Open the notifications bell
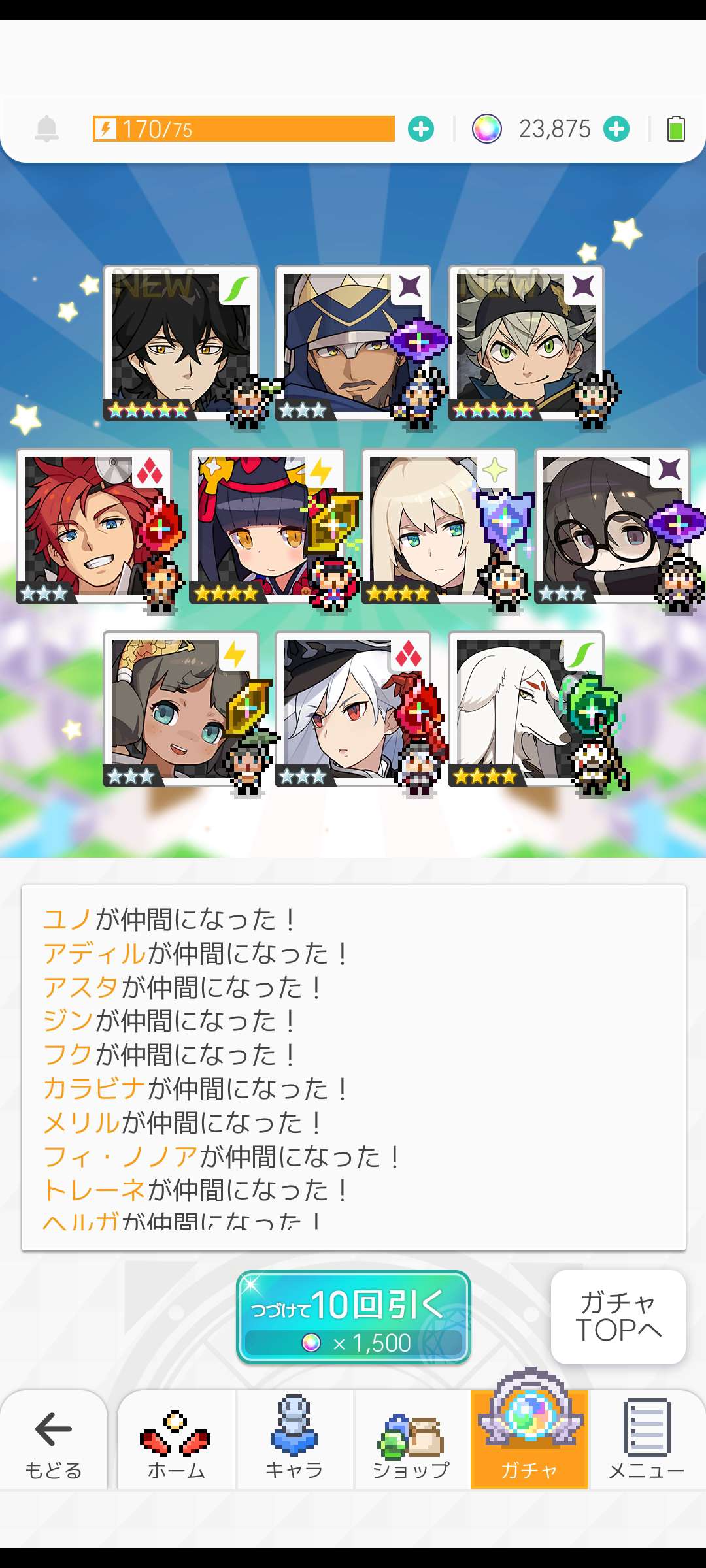Screen dimensions: 706x1568 click(x=46, y=129)
